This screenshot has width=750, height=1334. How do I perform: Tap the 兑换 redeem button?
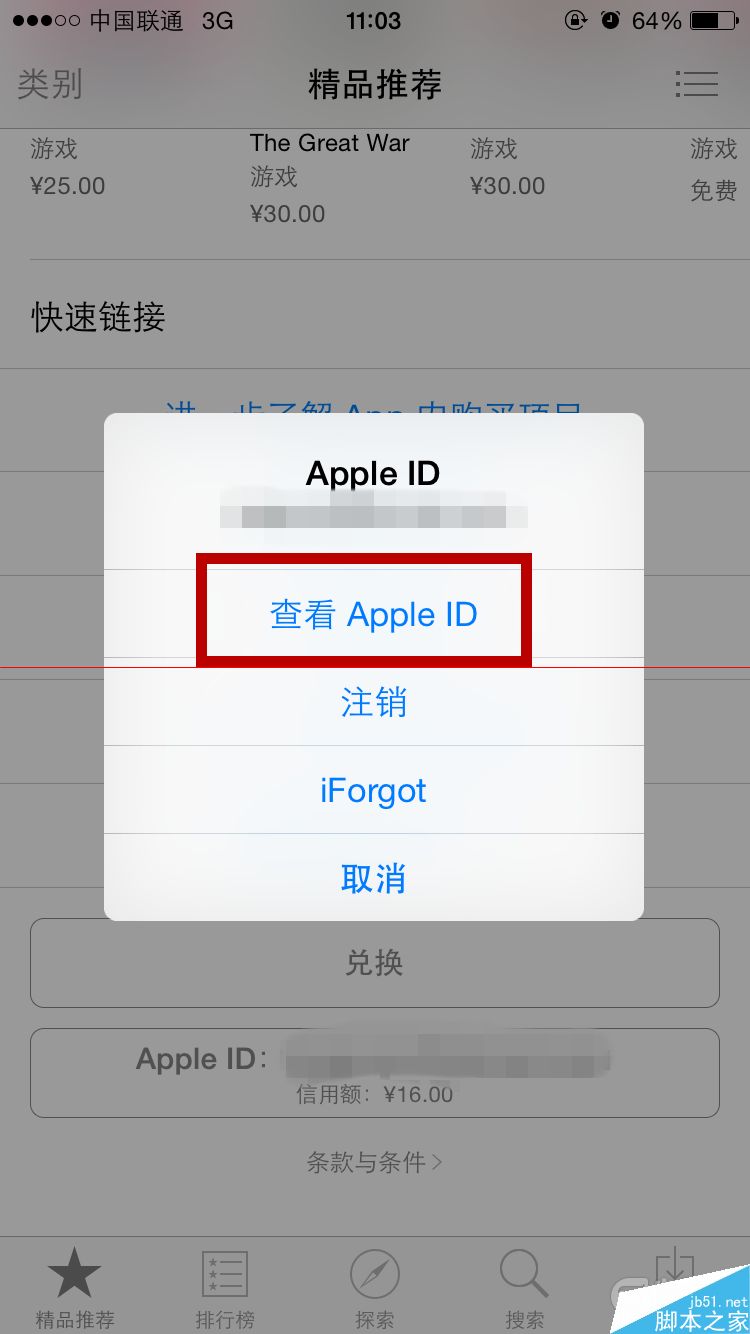click(374, 962)
